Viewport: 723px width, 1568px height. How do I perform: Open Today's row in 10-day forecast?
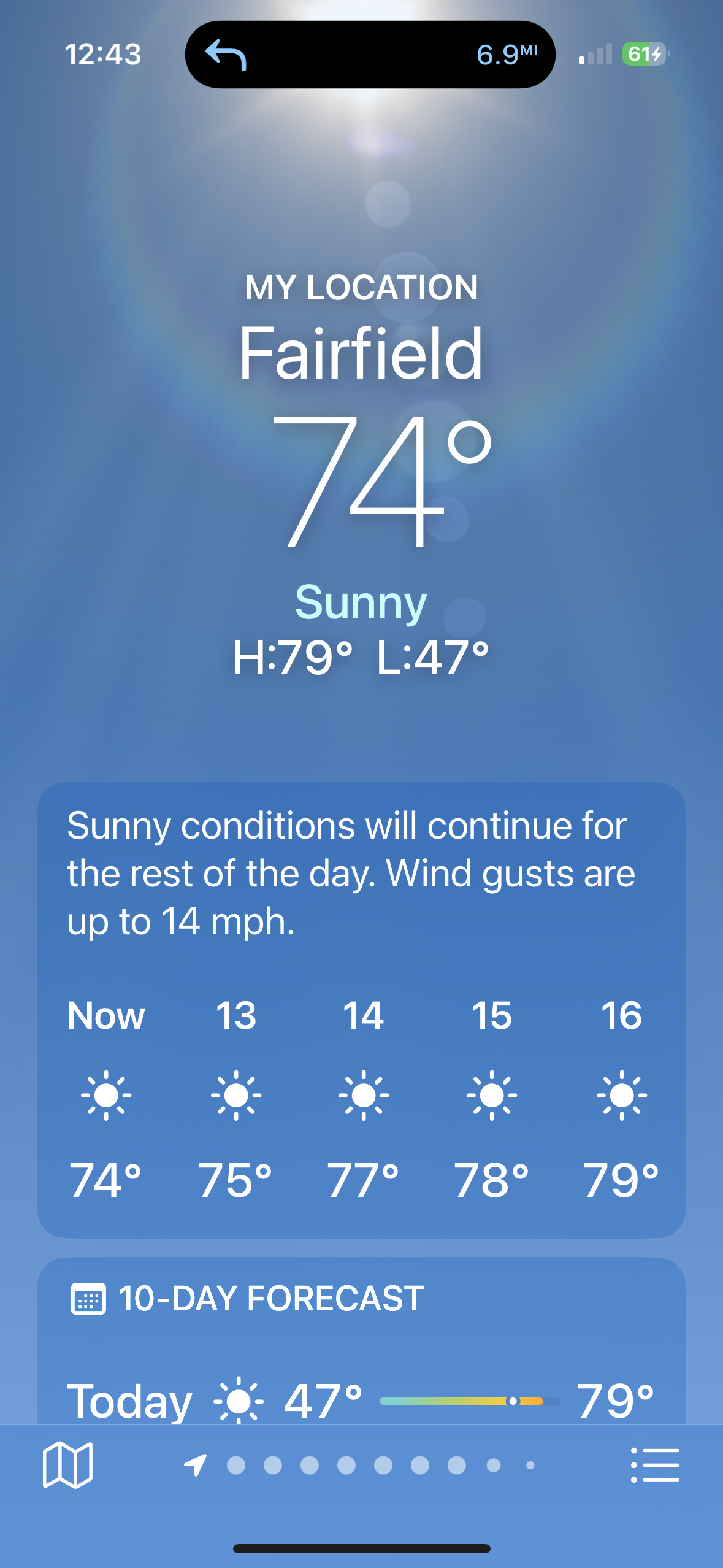(361, 1400)
